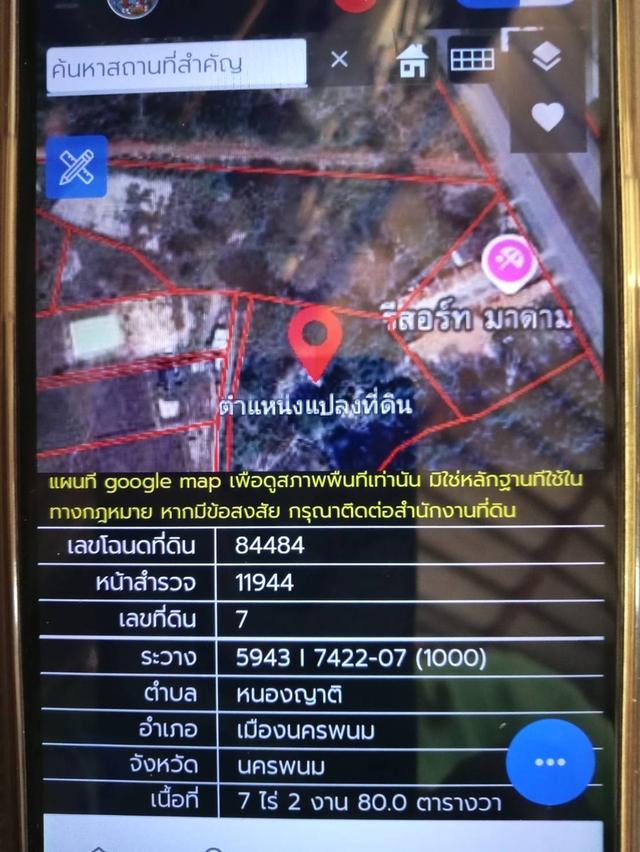Open the home icon next to search
Viewport: 640px width, 852px height.
point(413,61)
